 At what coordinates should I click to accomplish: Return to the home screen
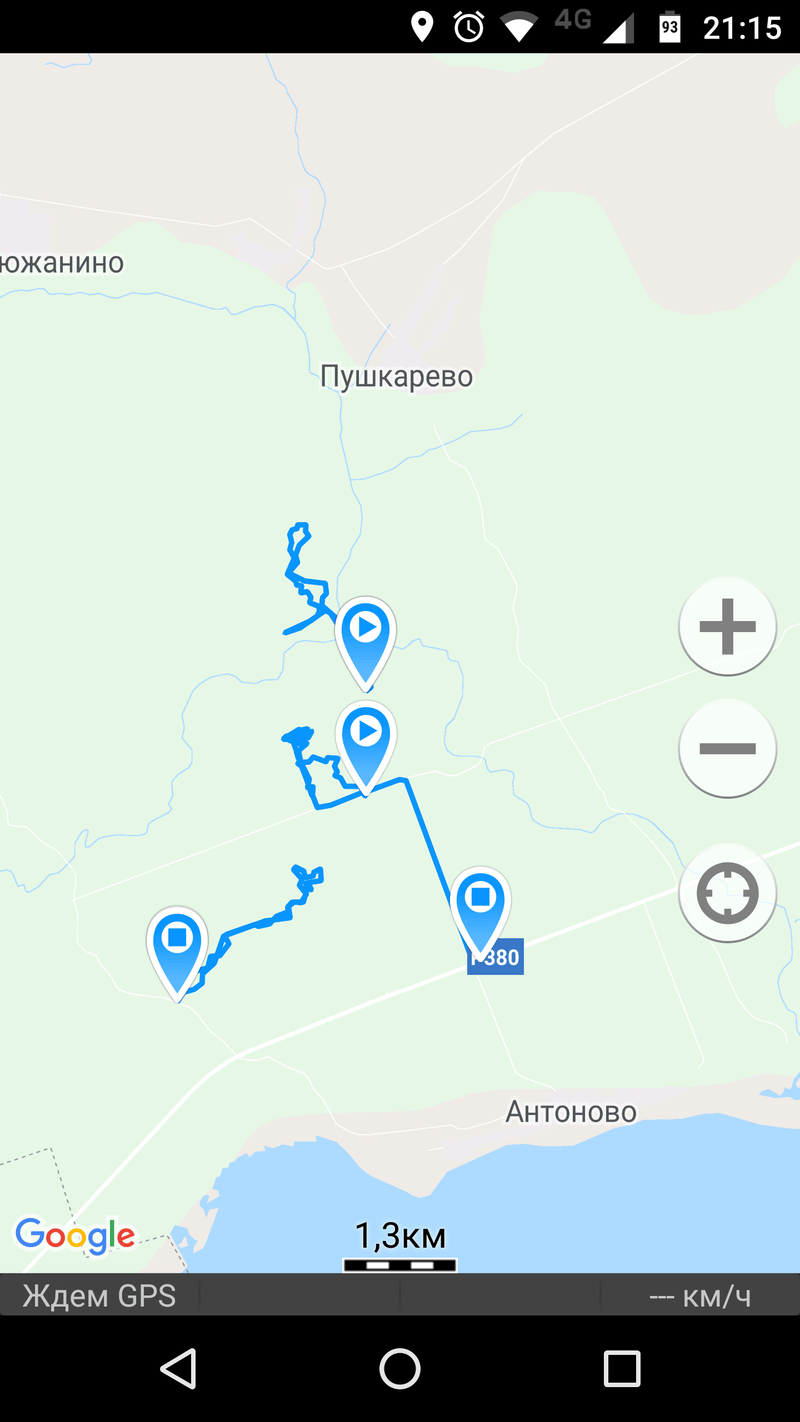[400, 1368]
